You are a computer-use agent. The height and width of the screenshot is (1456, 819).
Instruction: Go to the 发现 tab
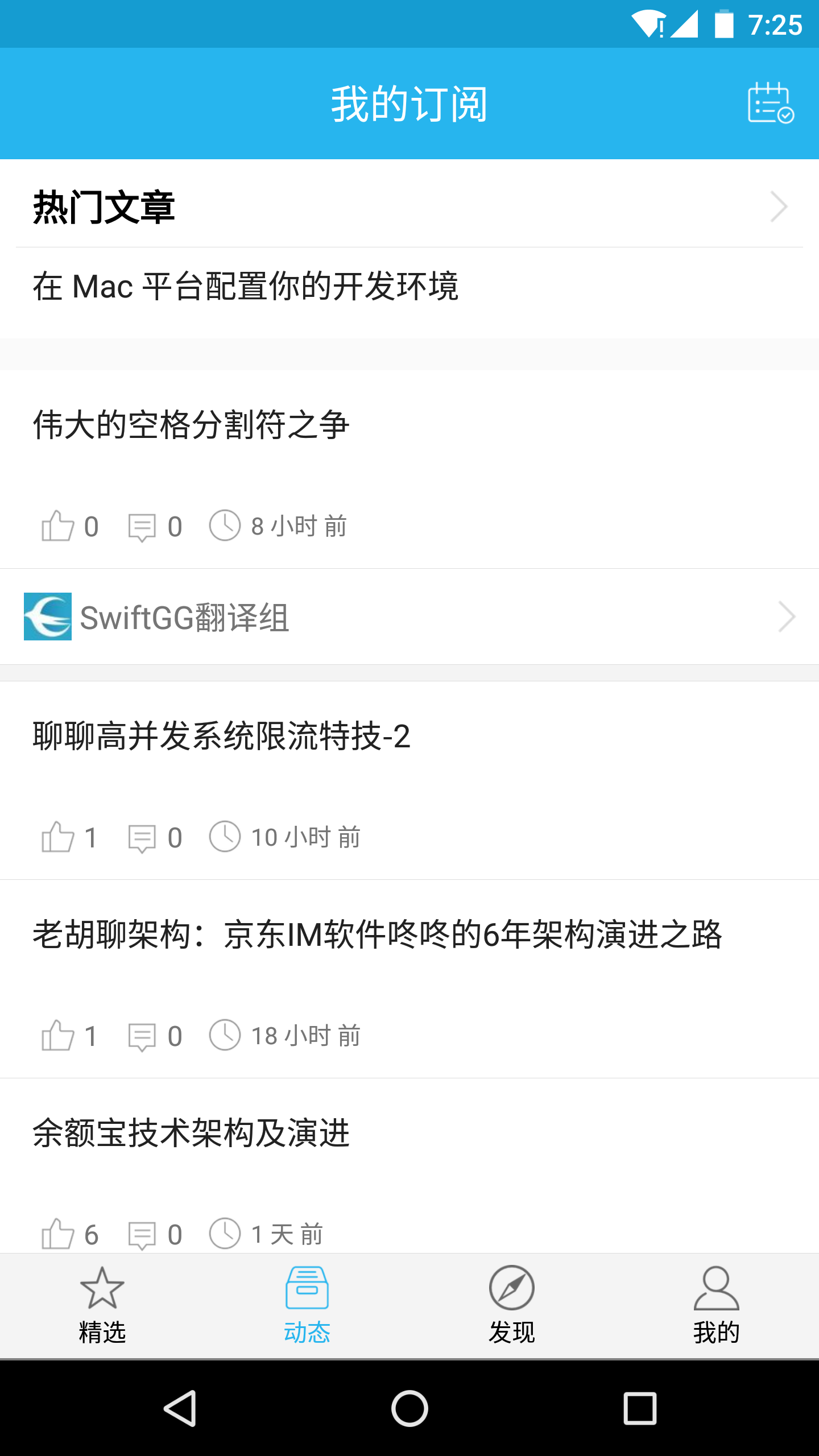[x=512, y=1306]
